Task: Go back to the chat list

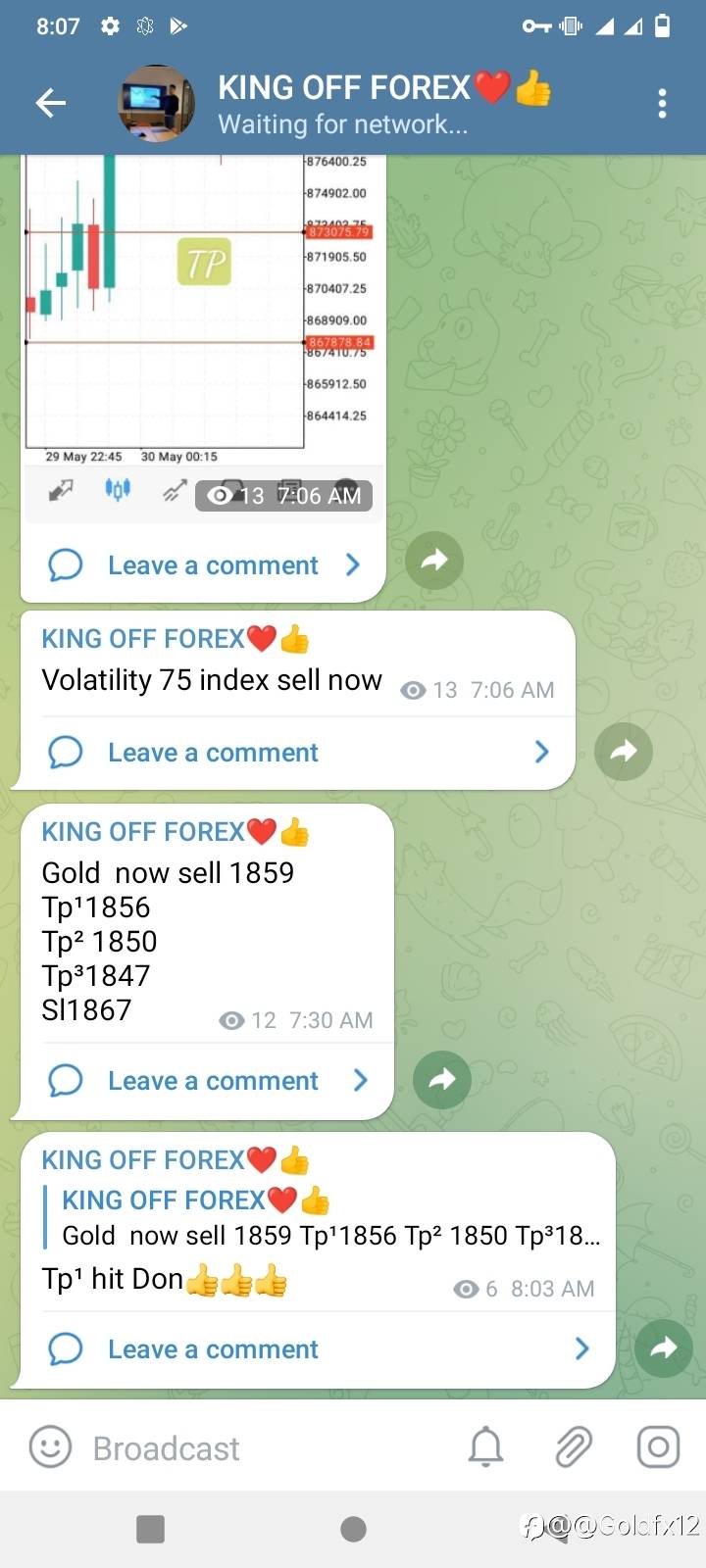Action: pos(50,103)
